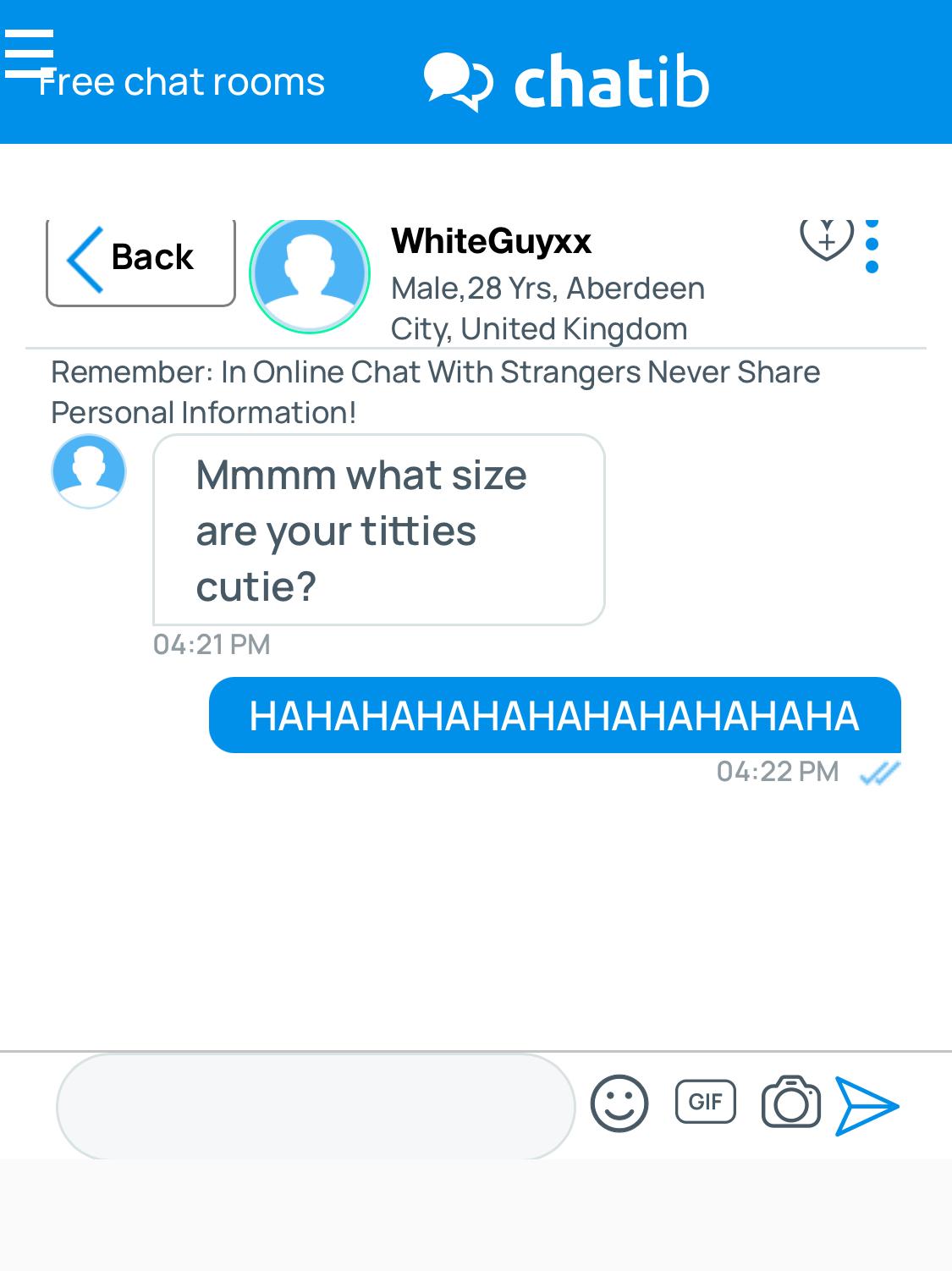This screenshot has width=952, height=1271.
Task: View WhiteGuyxx's profile picture
Action: (x=310, y=273)
